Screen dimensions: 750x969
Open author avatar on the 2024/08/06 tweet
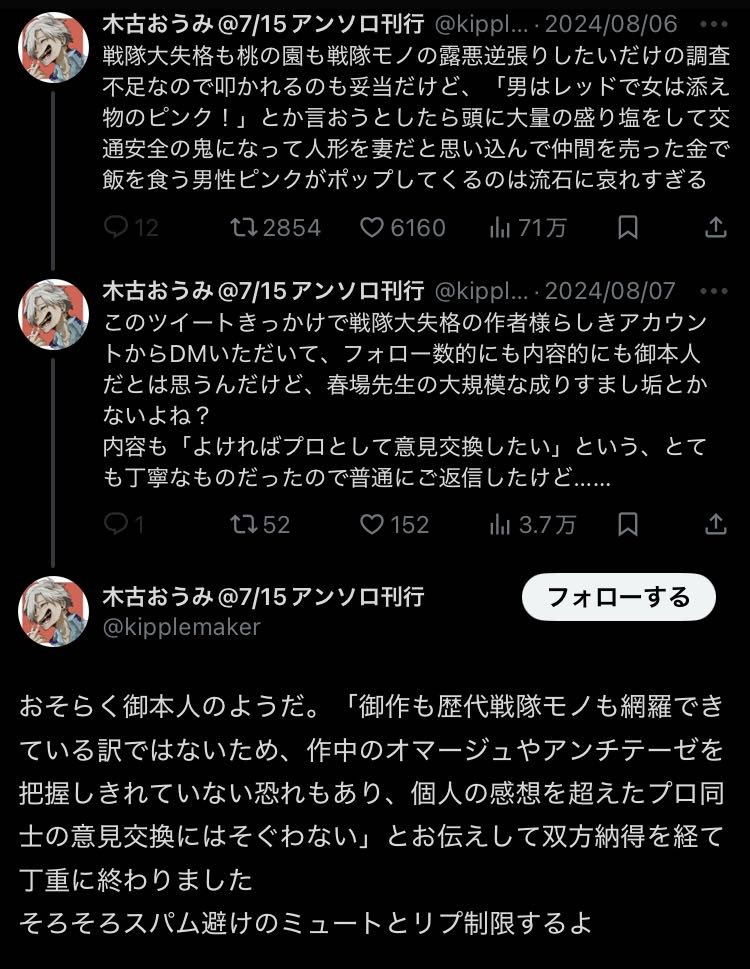pyautogui.click(x=54, y=47)
